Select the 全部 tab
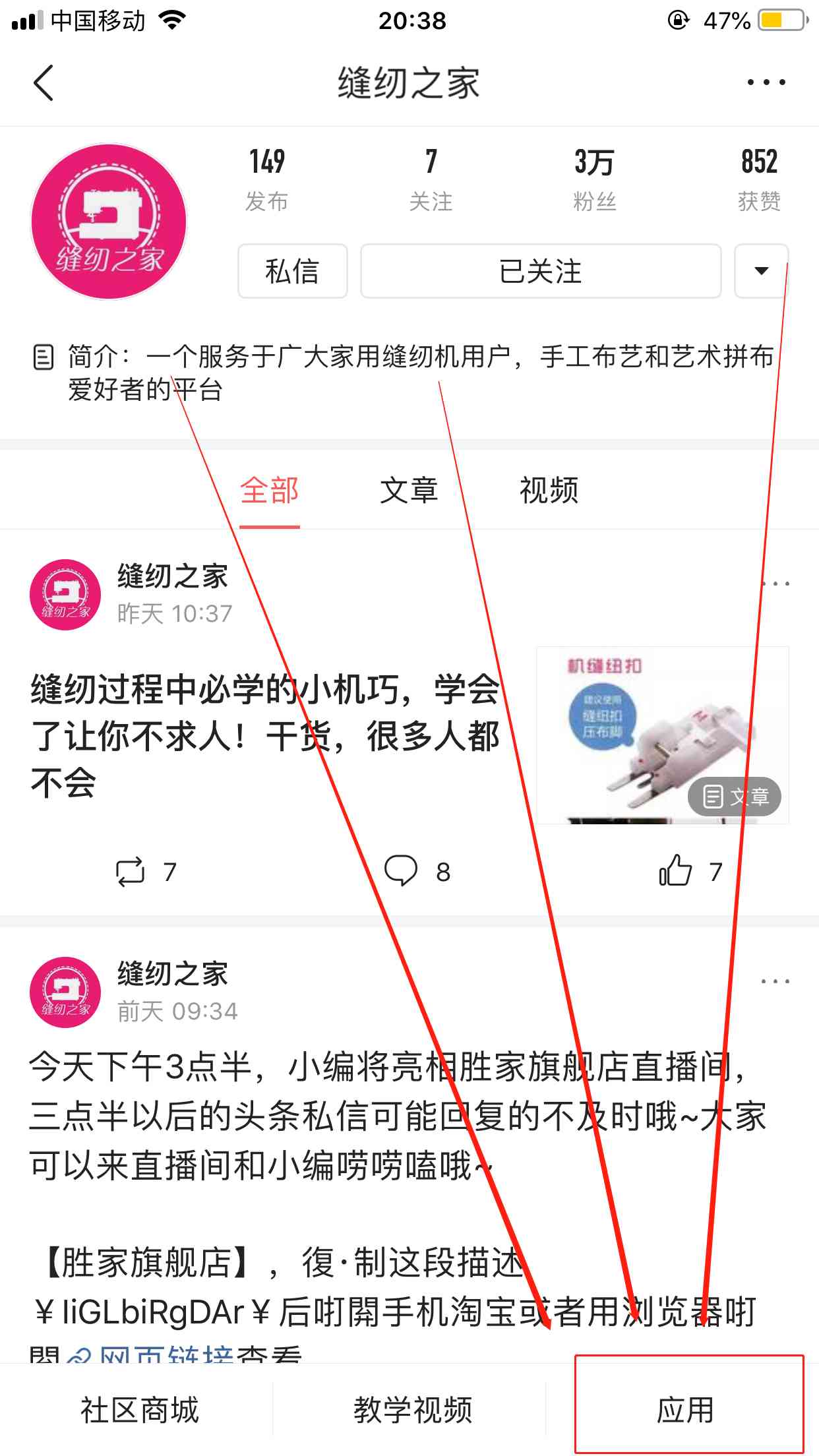The height and width of the screenshot is (1456, 819). pos(269,491)
